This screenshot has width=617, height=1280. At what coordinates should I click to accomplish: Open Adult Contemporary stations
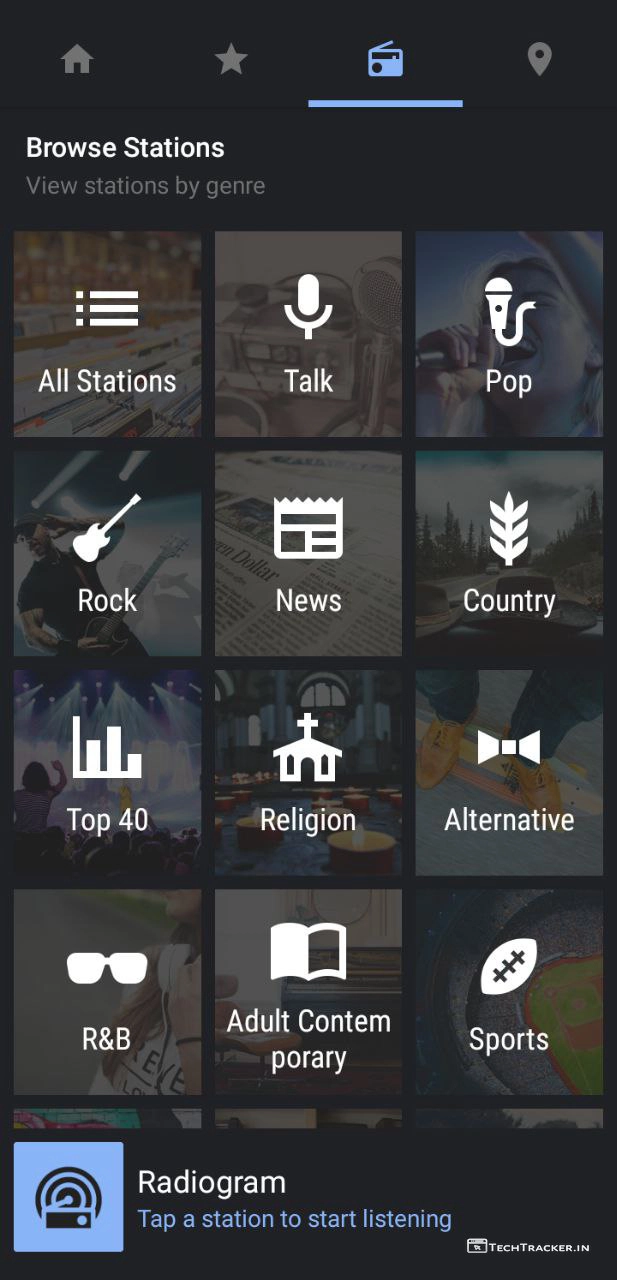click(x=308, y=992)
